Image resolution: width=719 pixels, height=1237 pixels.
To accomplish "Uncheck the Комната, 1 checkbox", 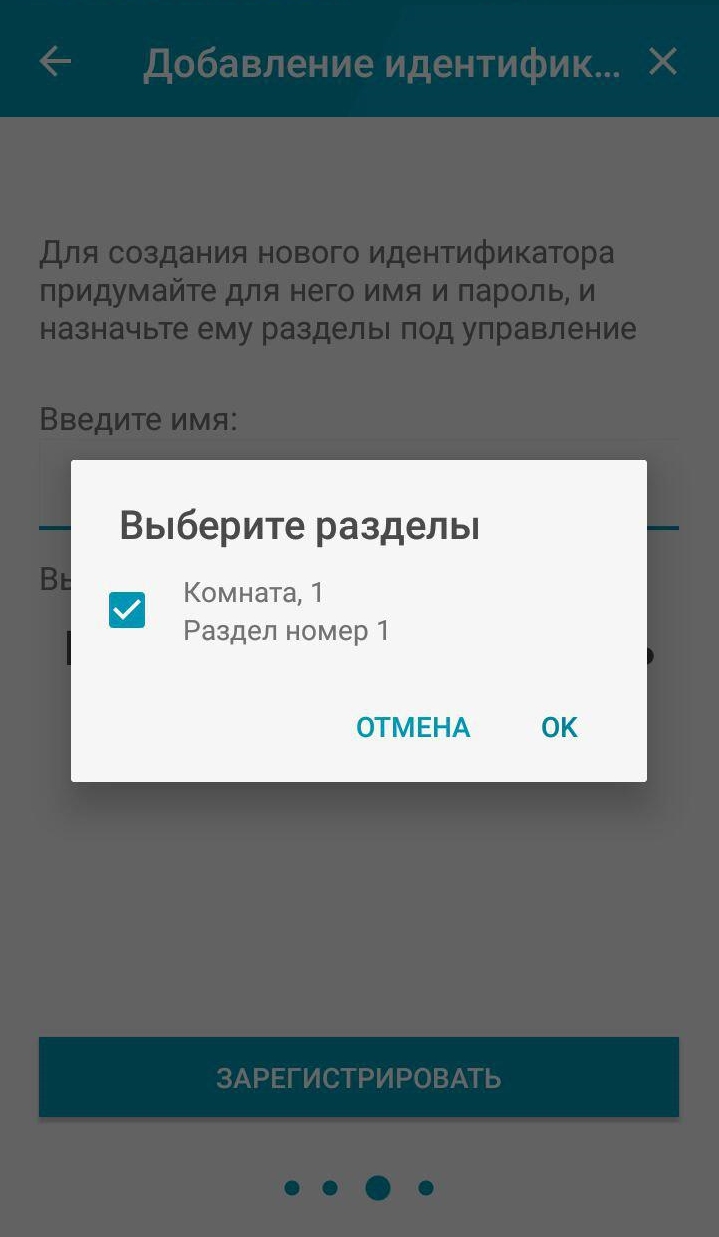I will 127,610.
